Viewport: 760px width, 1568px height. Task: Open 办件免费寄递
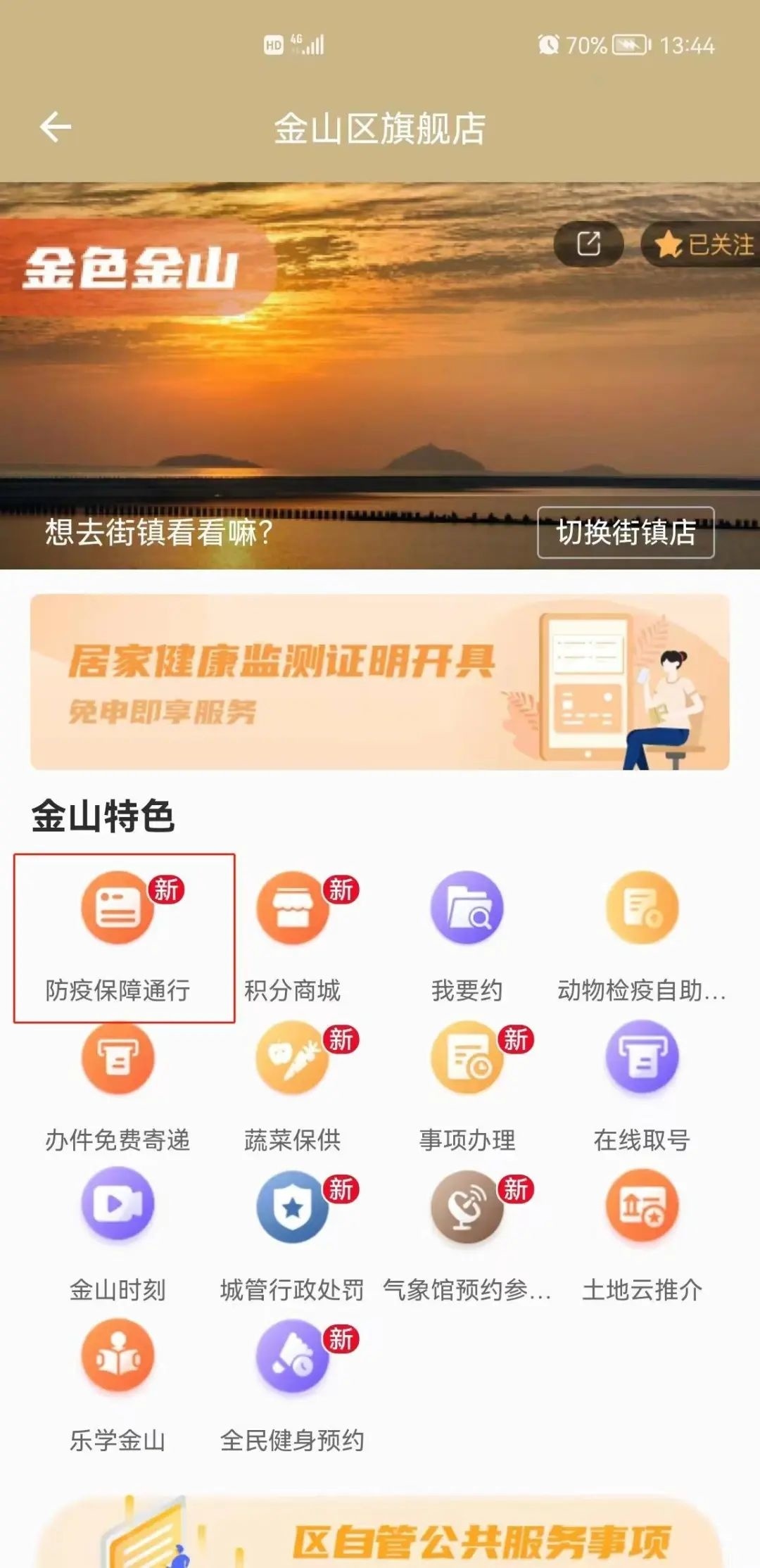coord(118,1087)
